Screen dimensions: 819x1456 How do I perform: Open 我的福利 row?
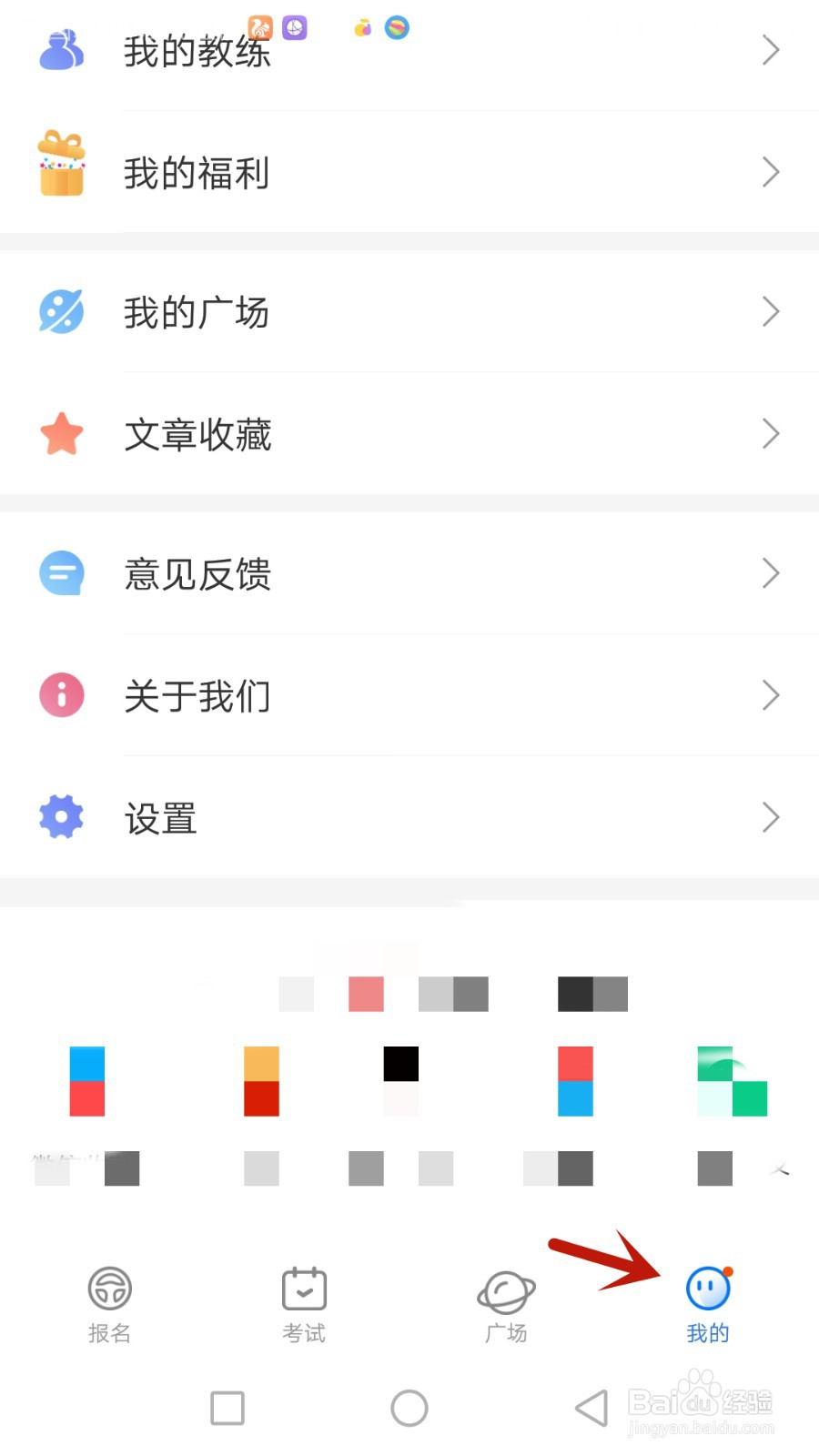coord(409,173)
